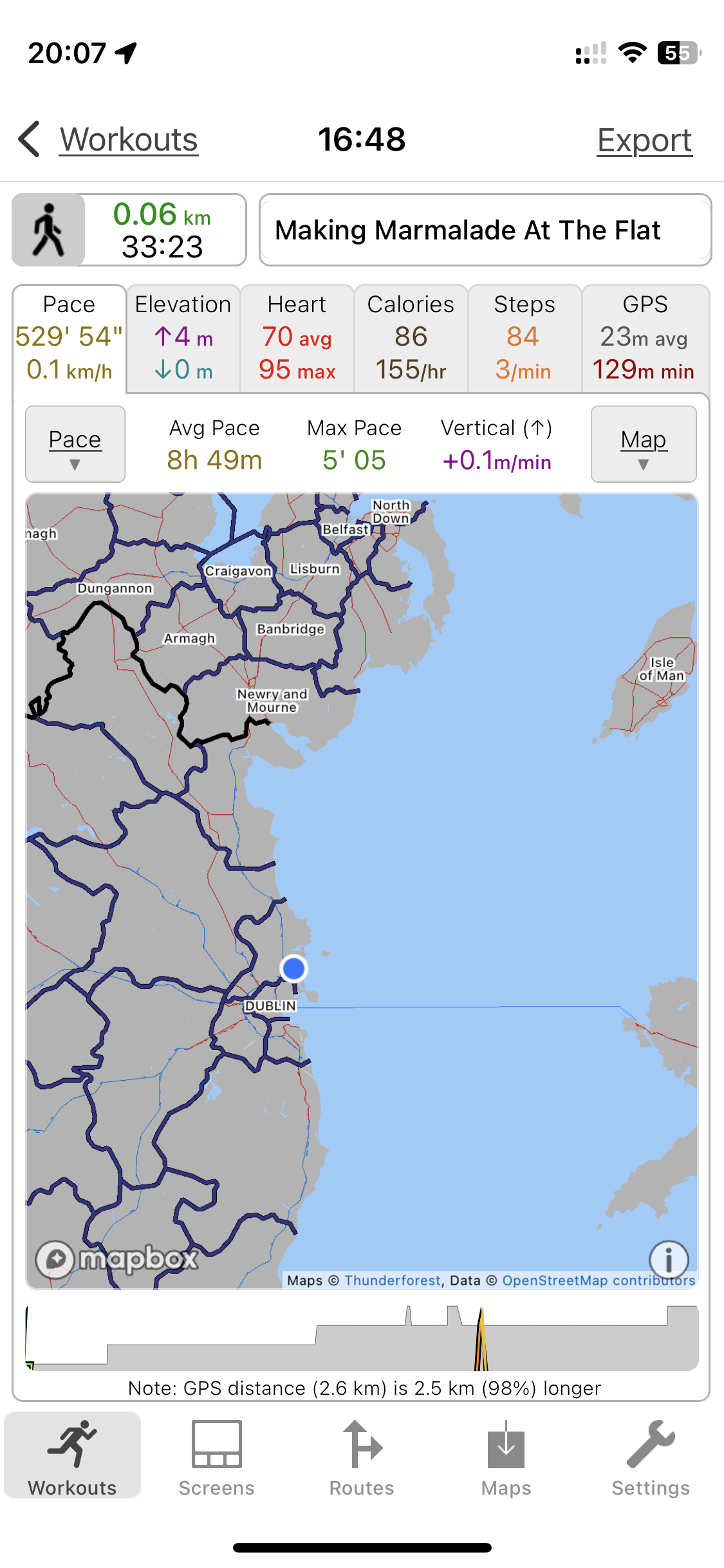Export this workout
724x1568 pixels.
[x=644, y=140]
